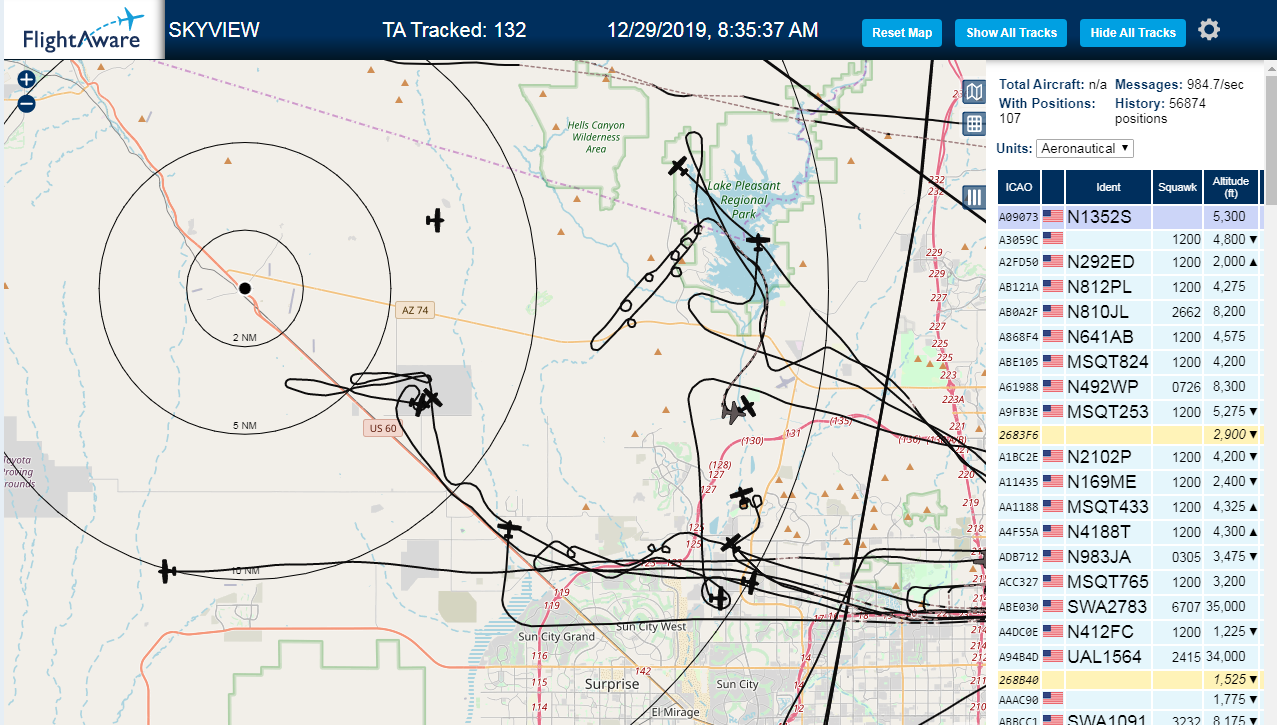Hide all aircraft tracks

[1133, 33]
